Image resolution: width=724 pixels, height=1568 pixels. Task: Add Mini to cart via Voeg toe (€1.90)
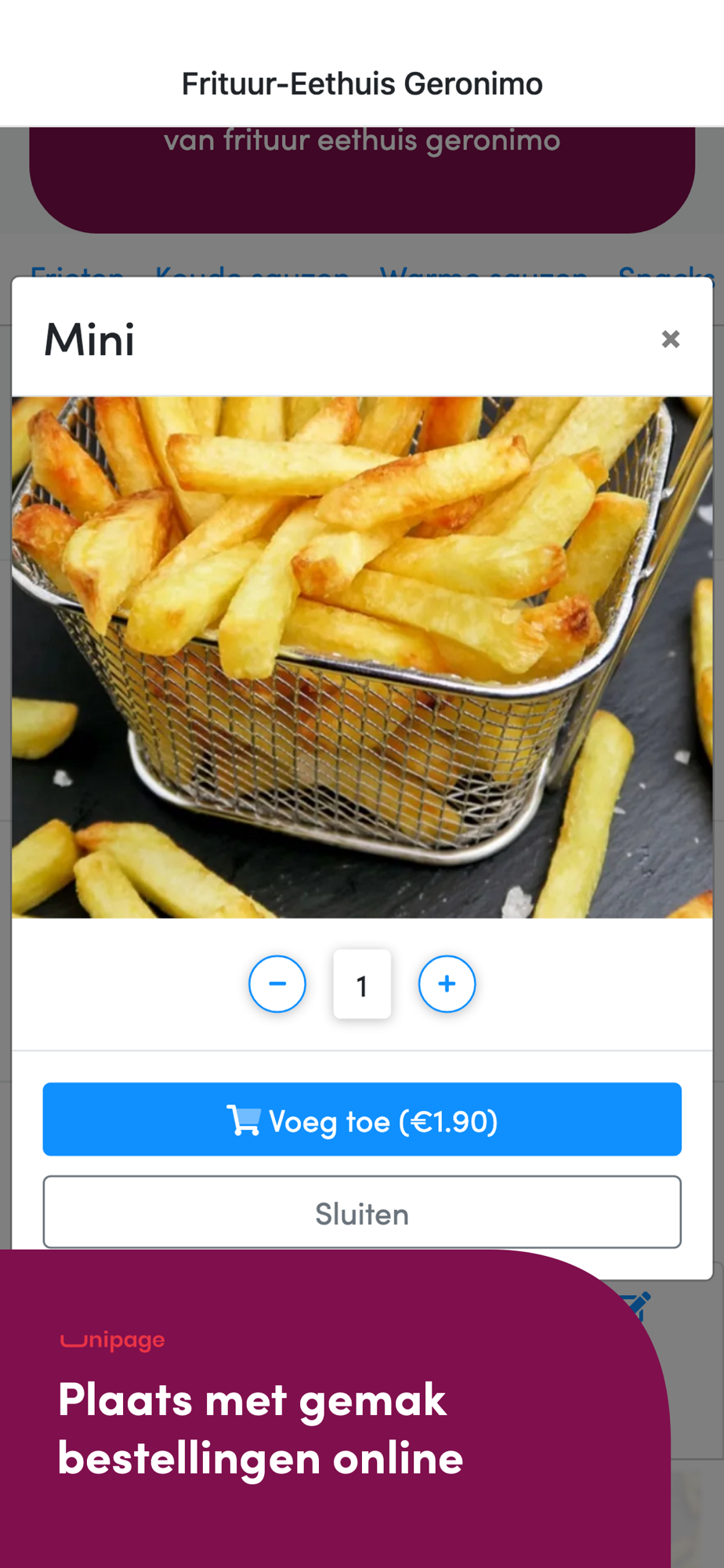click(x=362, y=1120)
